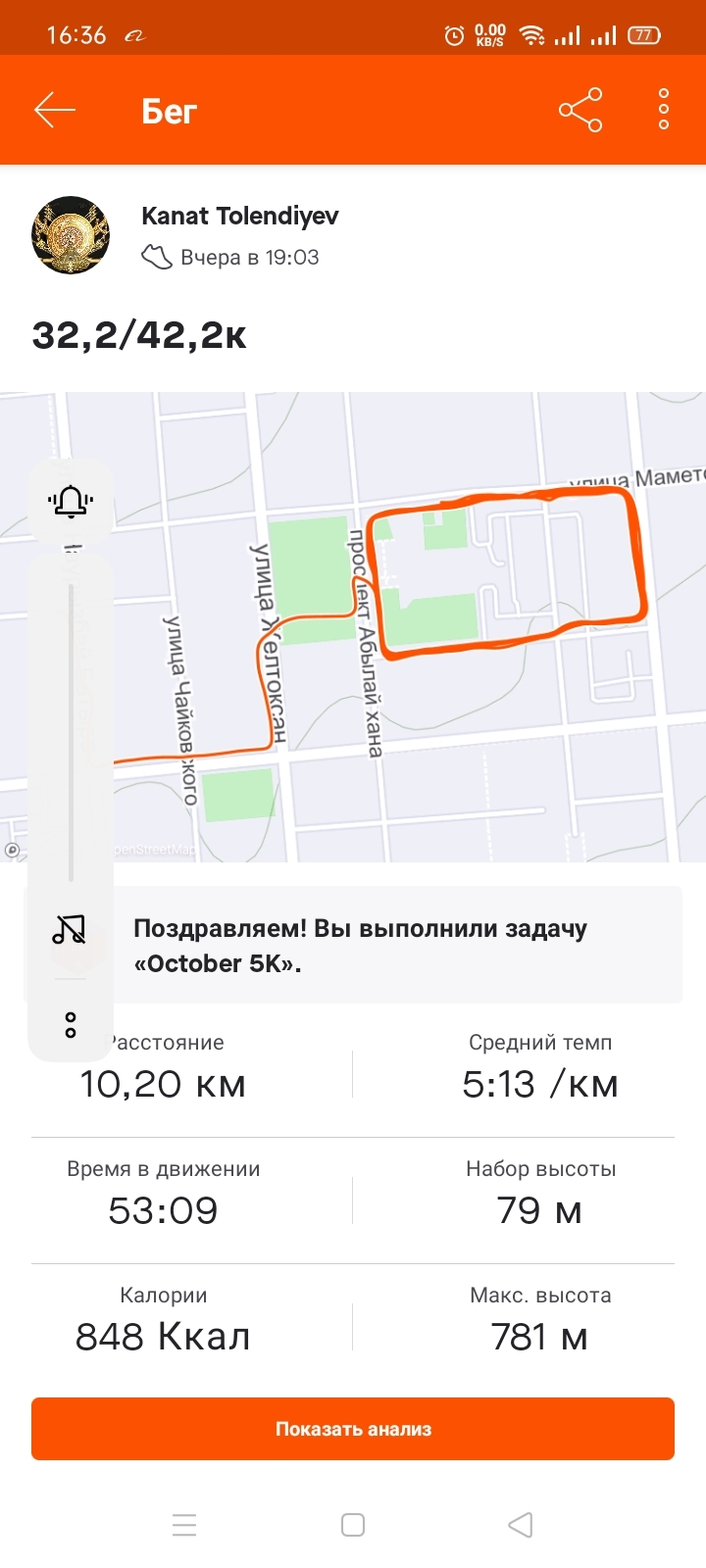
Task: Share this run activity
Action: (x=580, y=110)
